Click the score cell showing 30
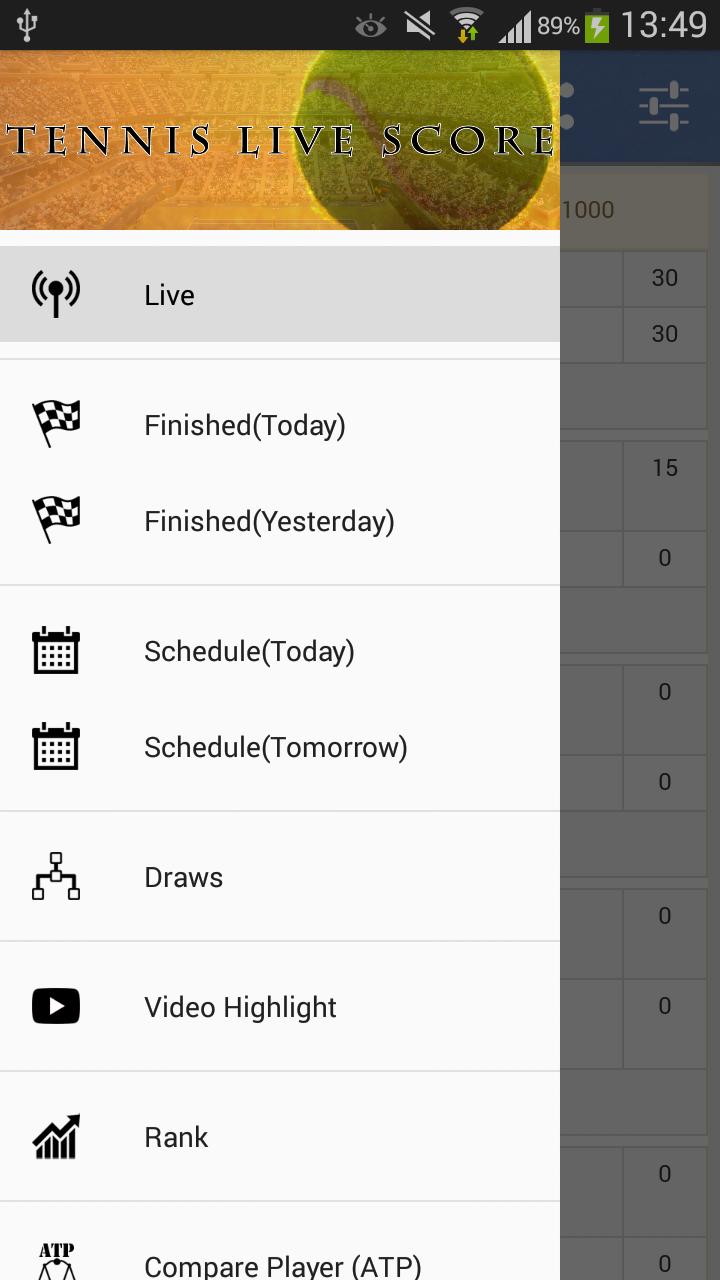Screen dimensions: 720x1280 click(x=664, y=278)
